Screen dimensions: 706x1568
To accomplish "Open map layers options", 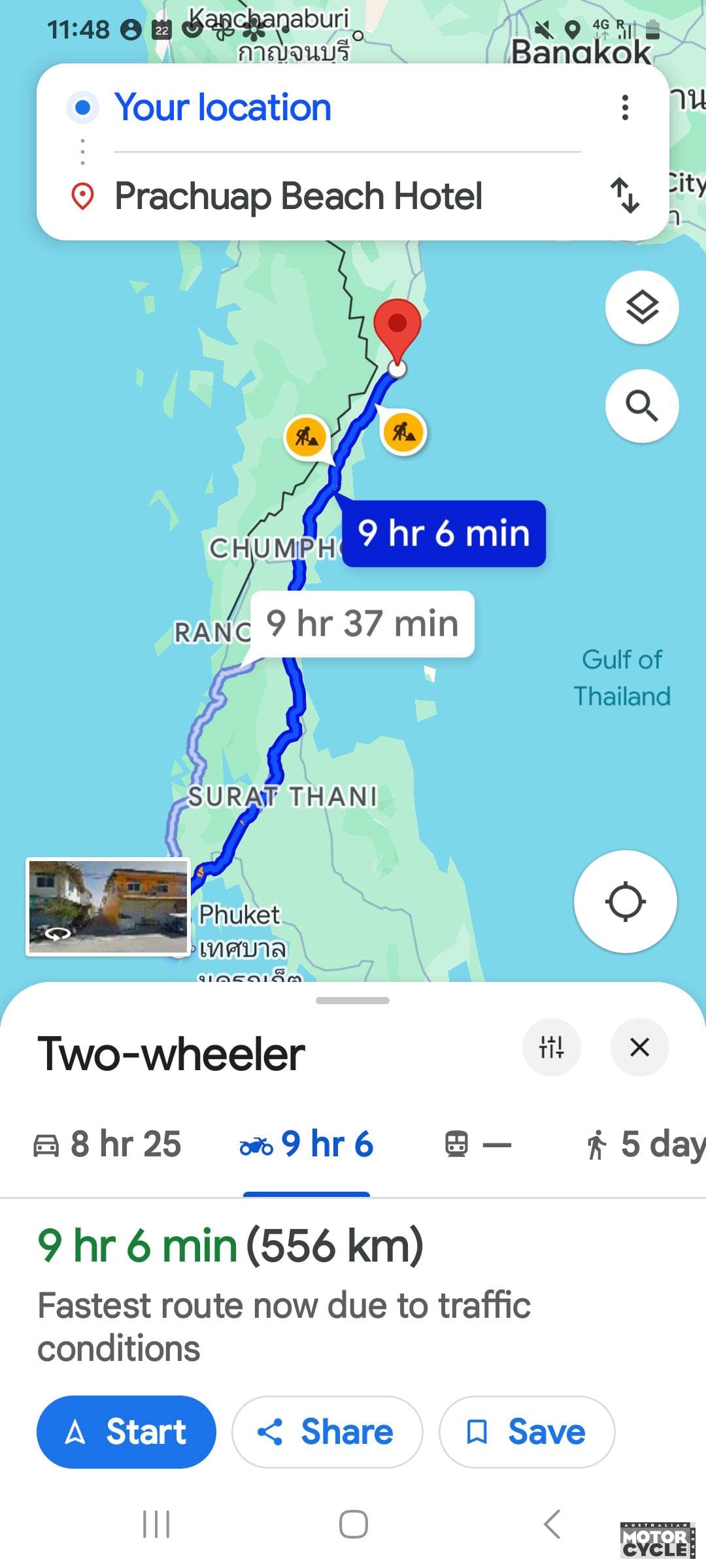I will point(642,307).
